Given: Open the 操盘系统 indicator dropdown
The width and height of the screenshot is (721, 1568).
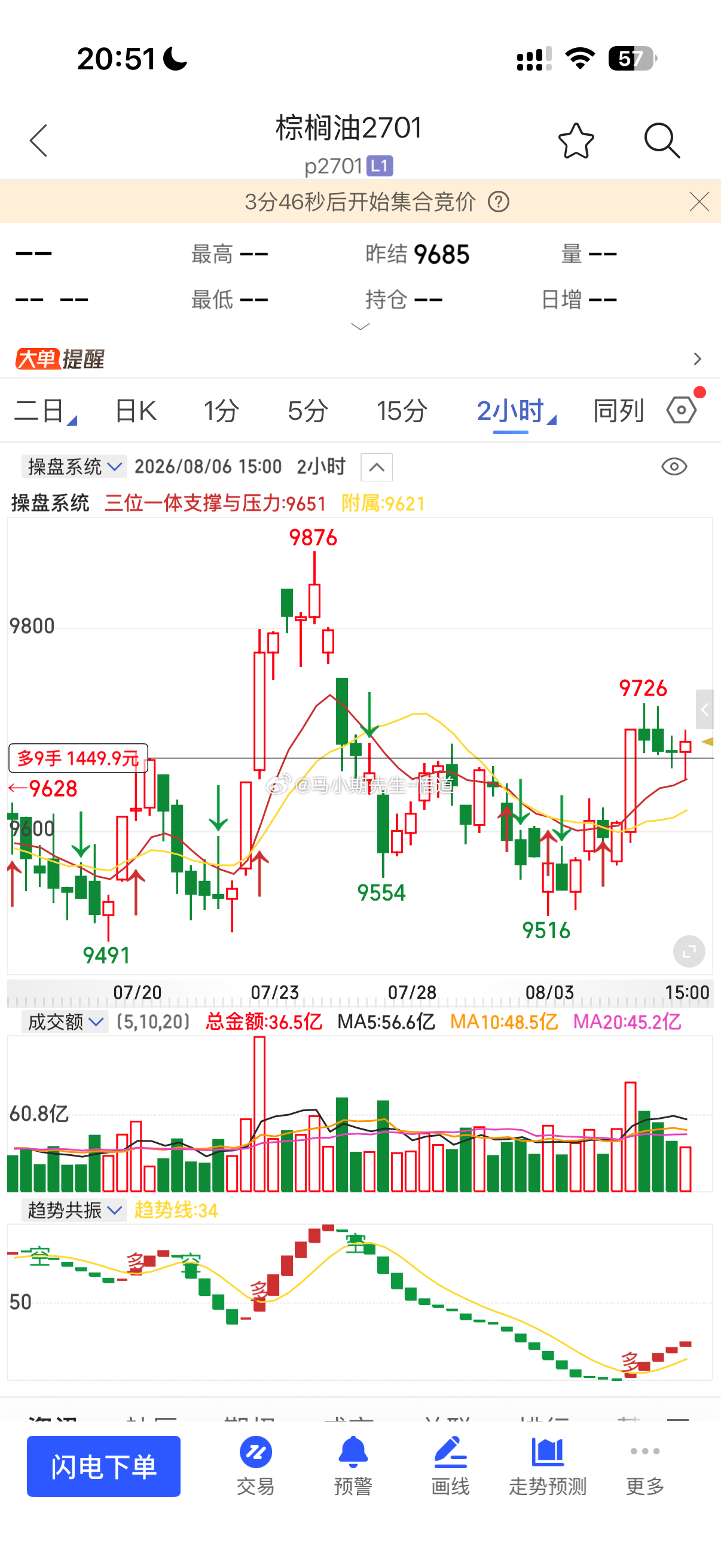Looking at the screenshot, I should [x=74, y=467].
